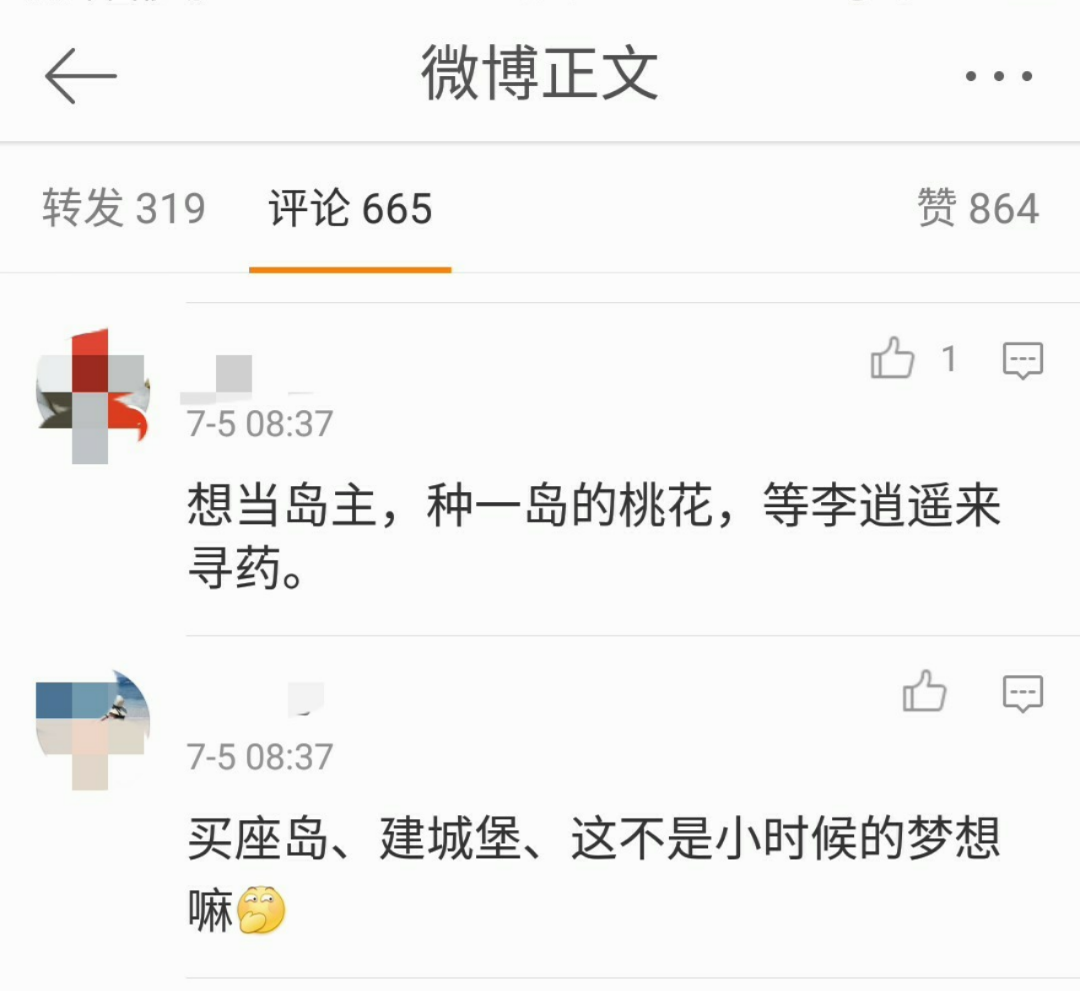
Task: Reply to the comment about 买座岛、建城堡
Action: tap(1022, 693)
